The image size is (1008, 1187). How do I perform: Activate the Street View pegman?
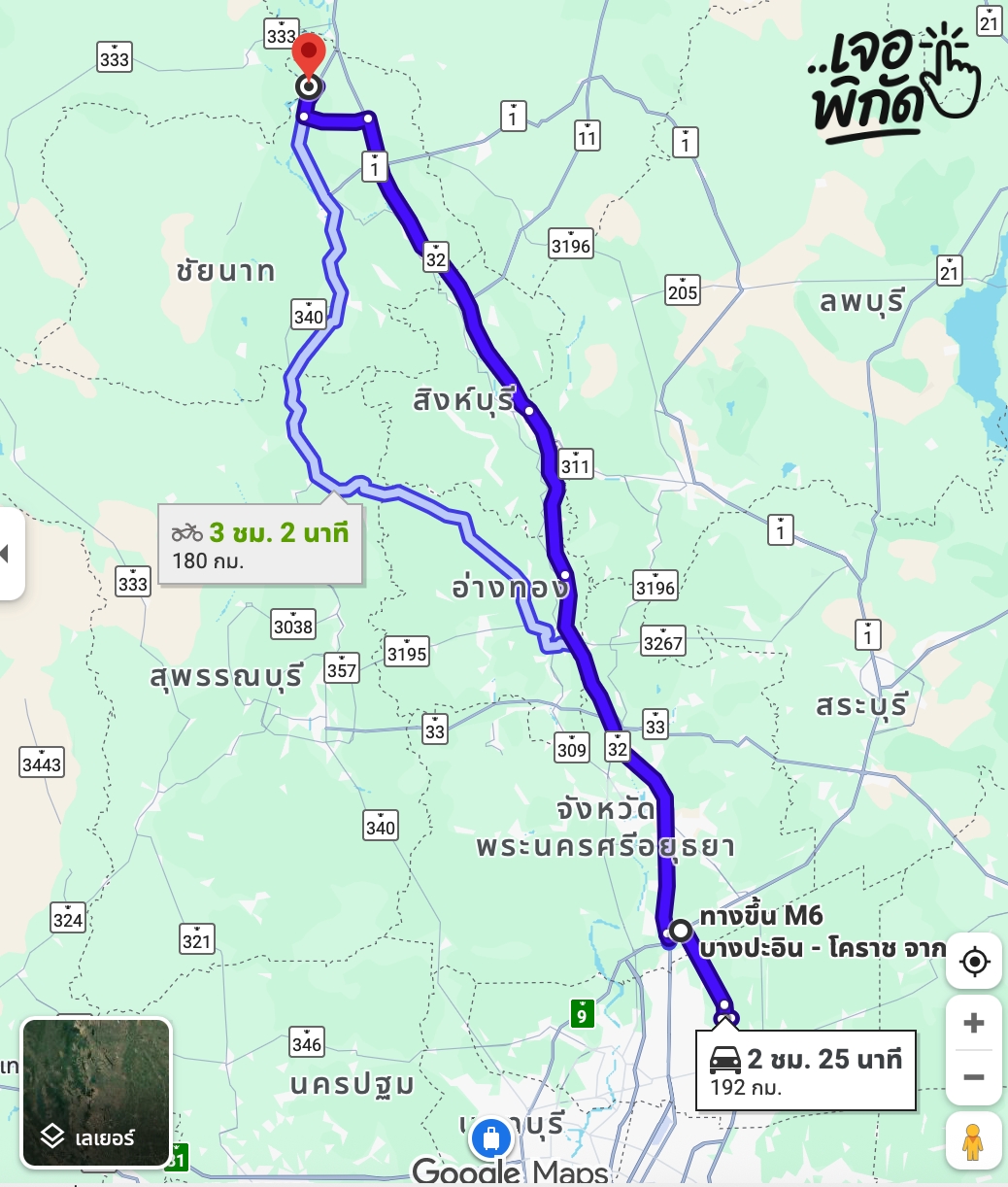pyautogui.click(x=973, y=1140)
